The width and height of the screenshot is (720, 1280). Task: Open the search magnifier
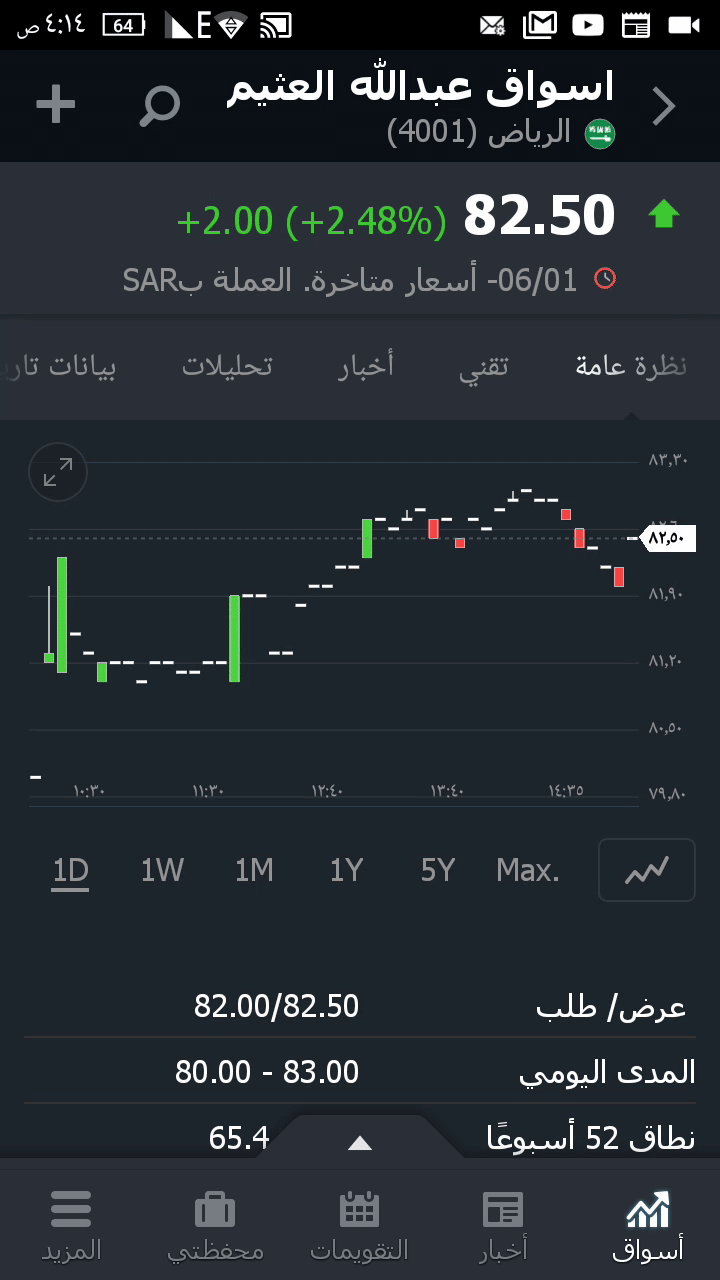159,105
